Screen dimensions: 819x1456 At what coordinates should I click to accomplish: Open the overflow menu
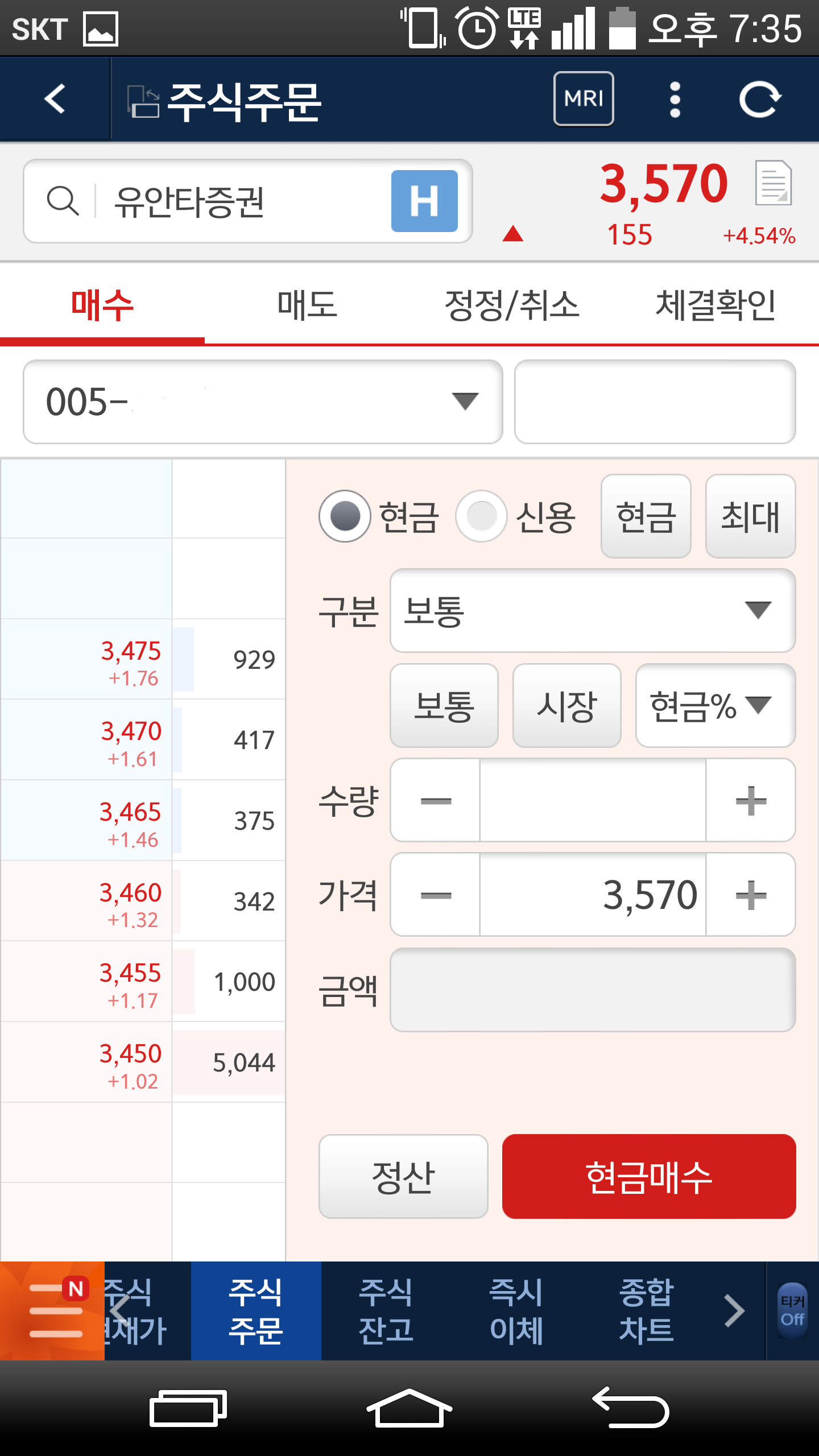point(675,100)
